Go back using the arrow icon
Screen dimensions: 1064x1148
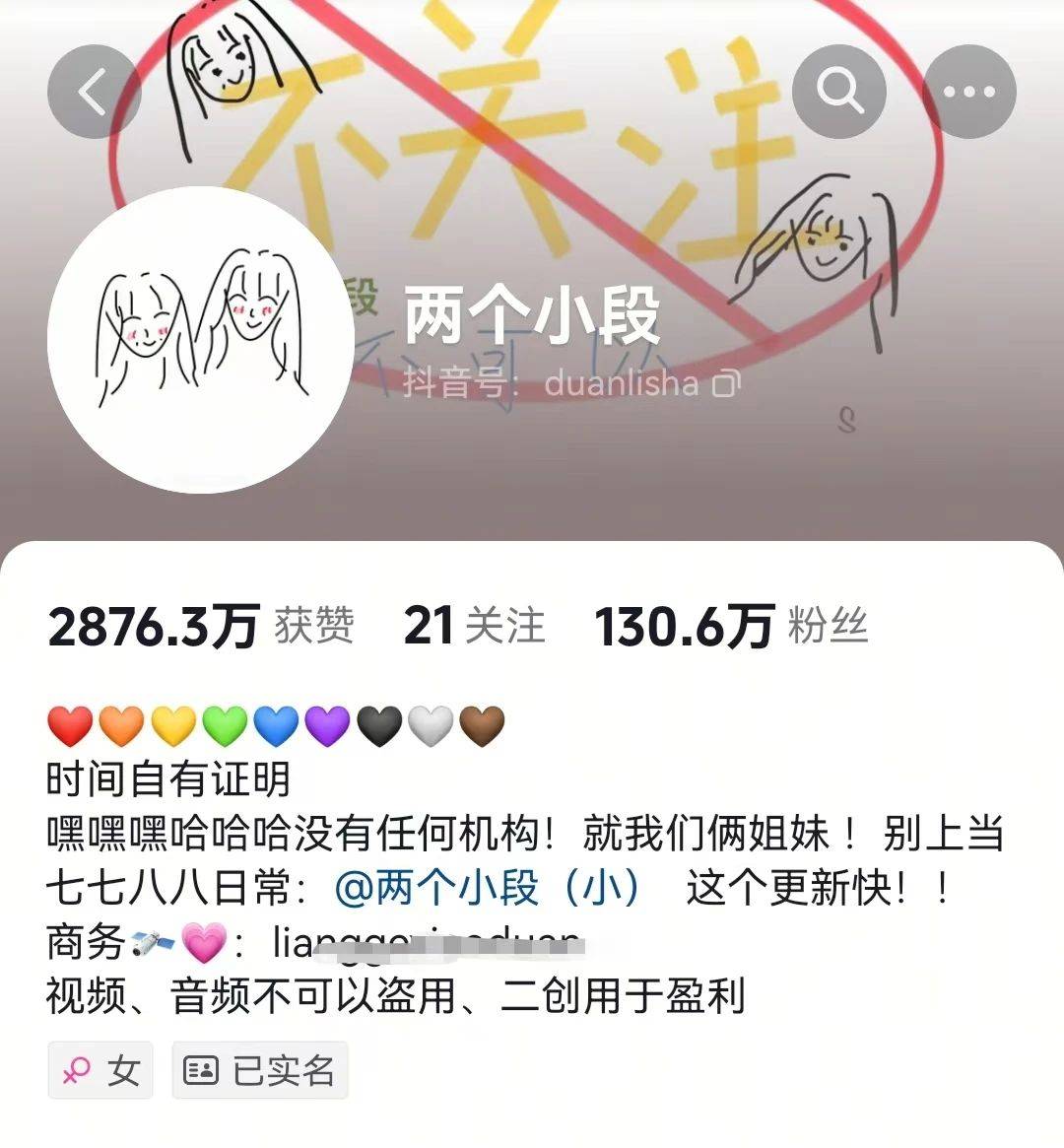click(x=94, y=93)
